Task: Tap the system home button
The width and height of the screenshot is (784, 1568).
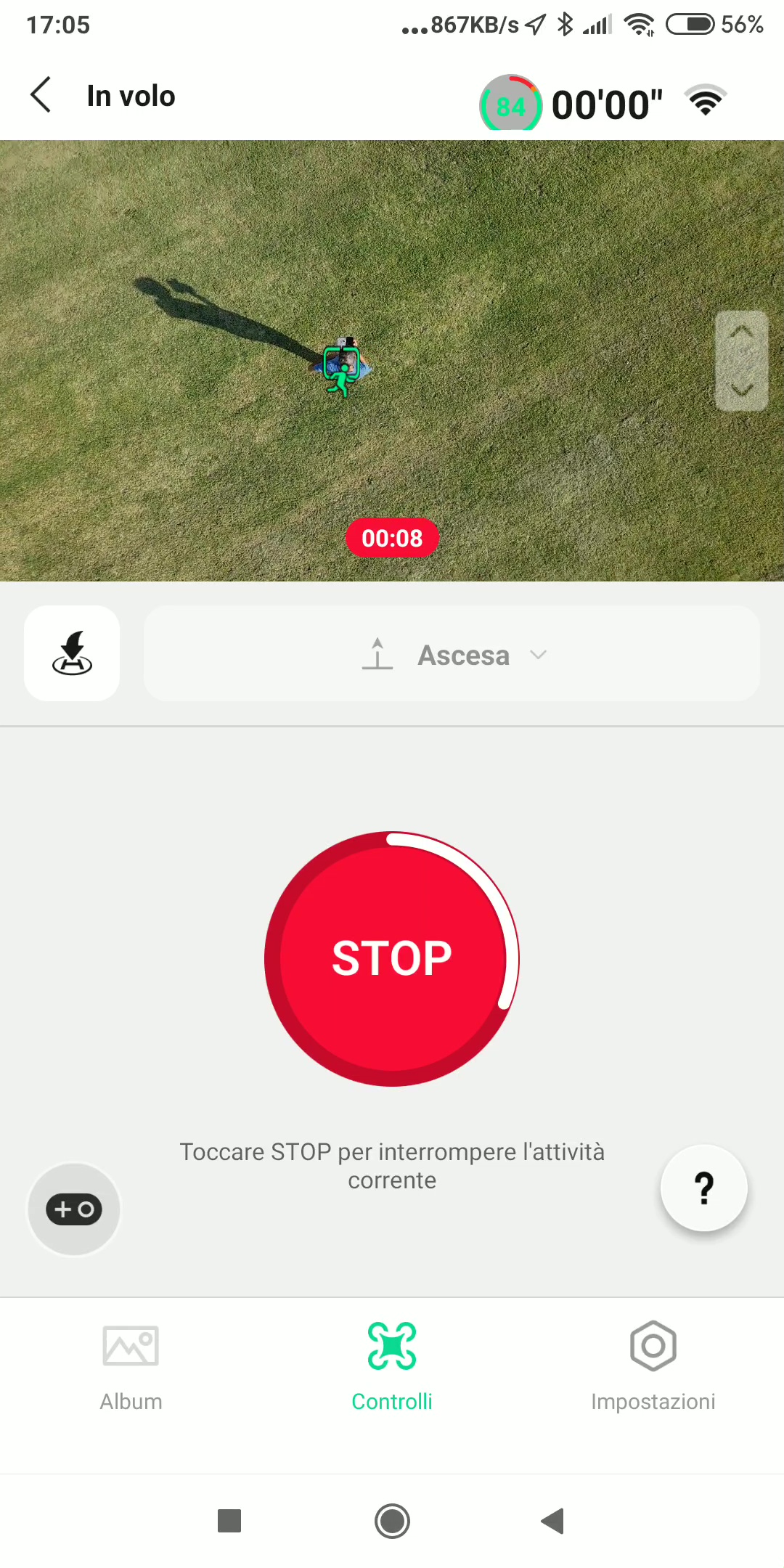Action: 392,1521
